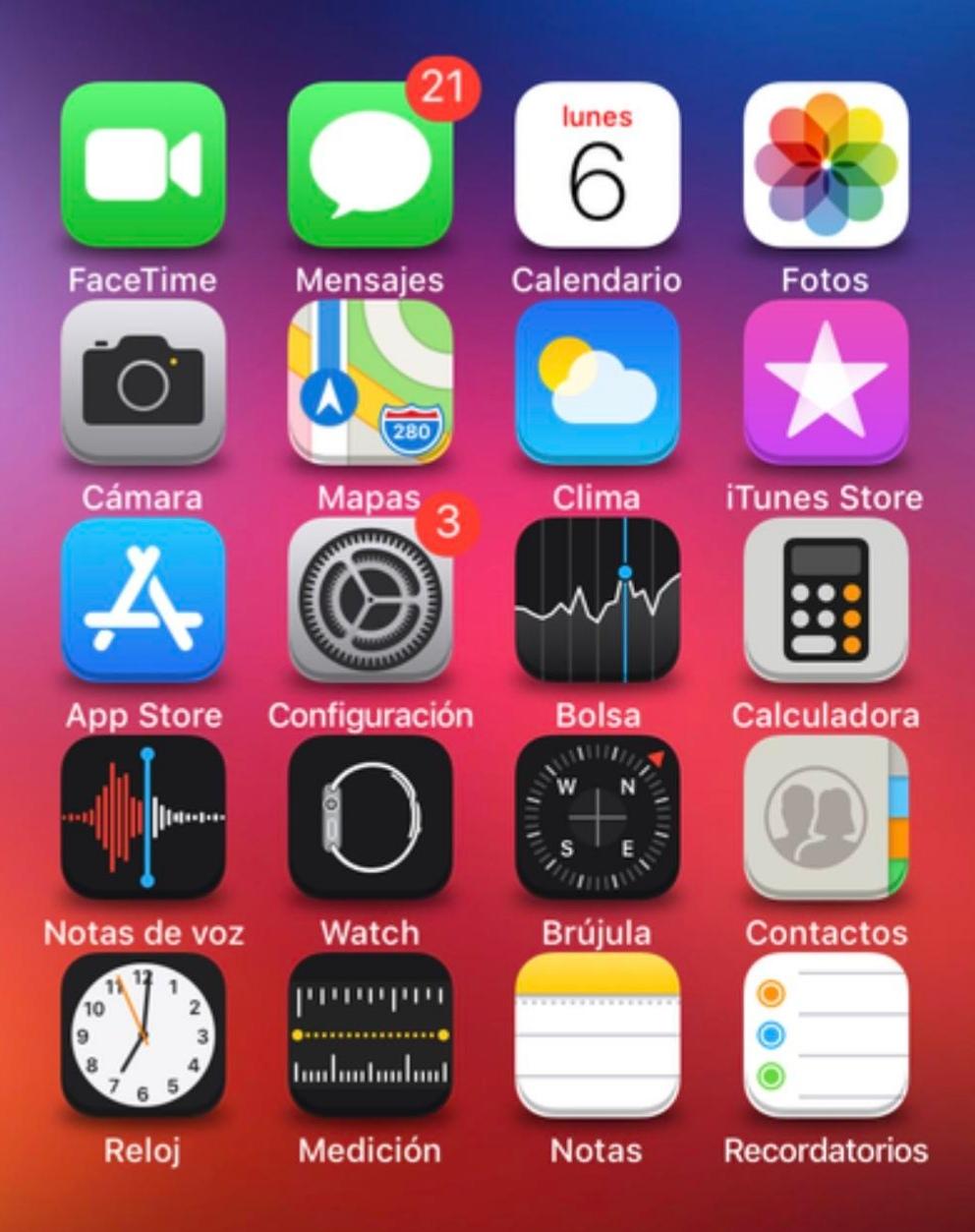Launch the Calendario app
The height and width of the screenshot is (1232, 975).
point(598,164)
